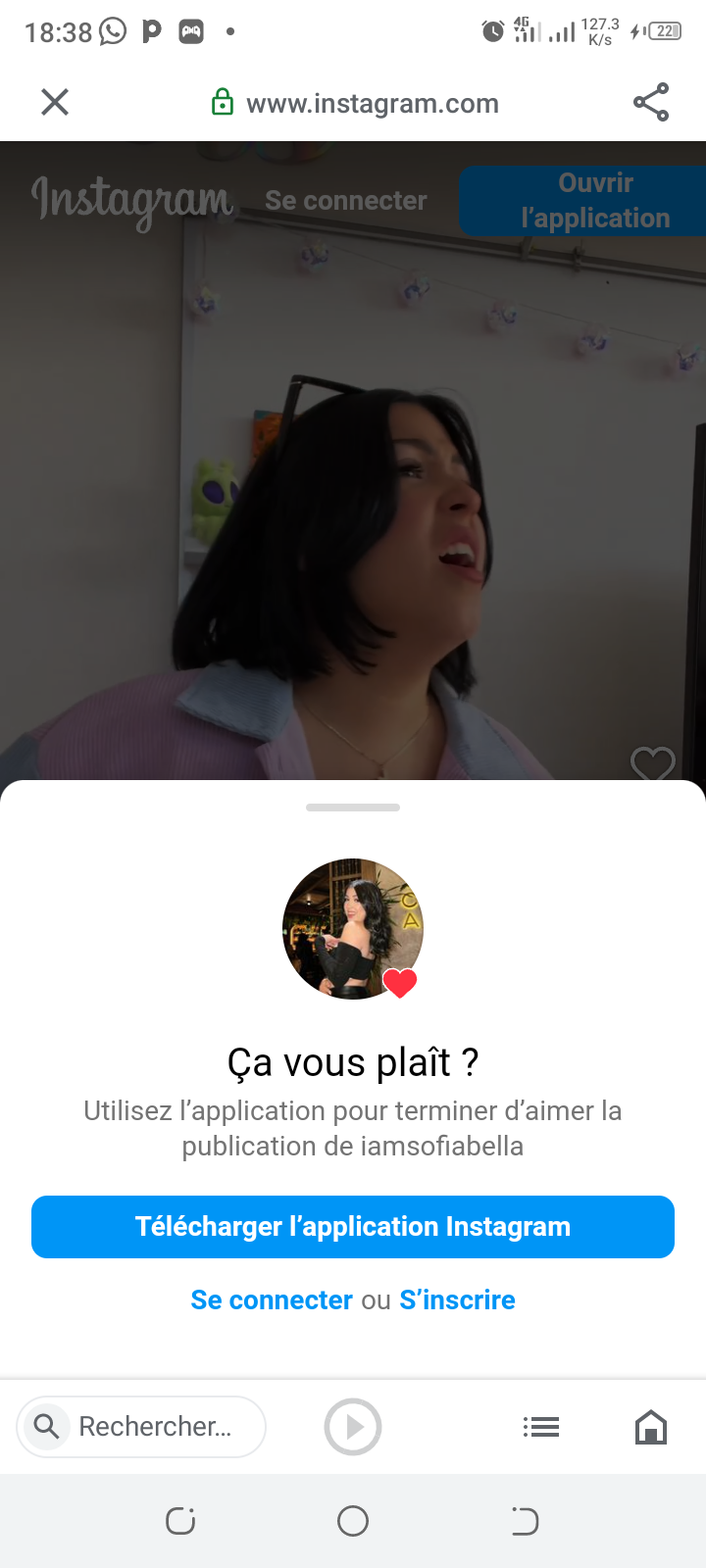The width and height of the screenshot is (706, 1568).
Task: Tap Télécharger l'application Instagram
Action: click(x=353, y=1227)
